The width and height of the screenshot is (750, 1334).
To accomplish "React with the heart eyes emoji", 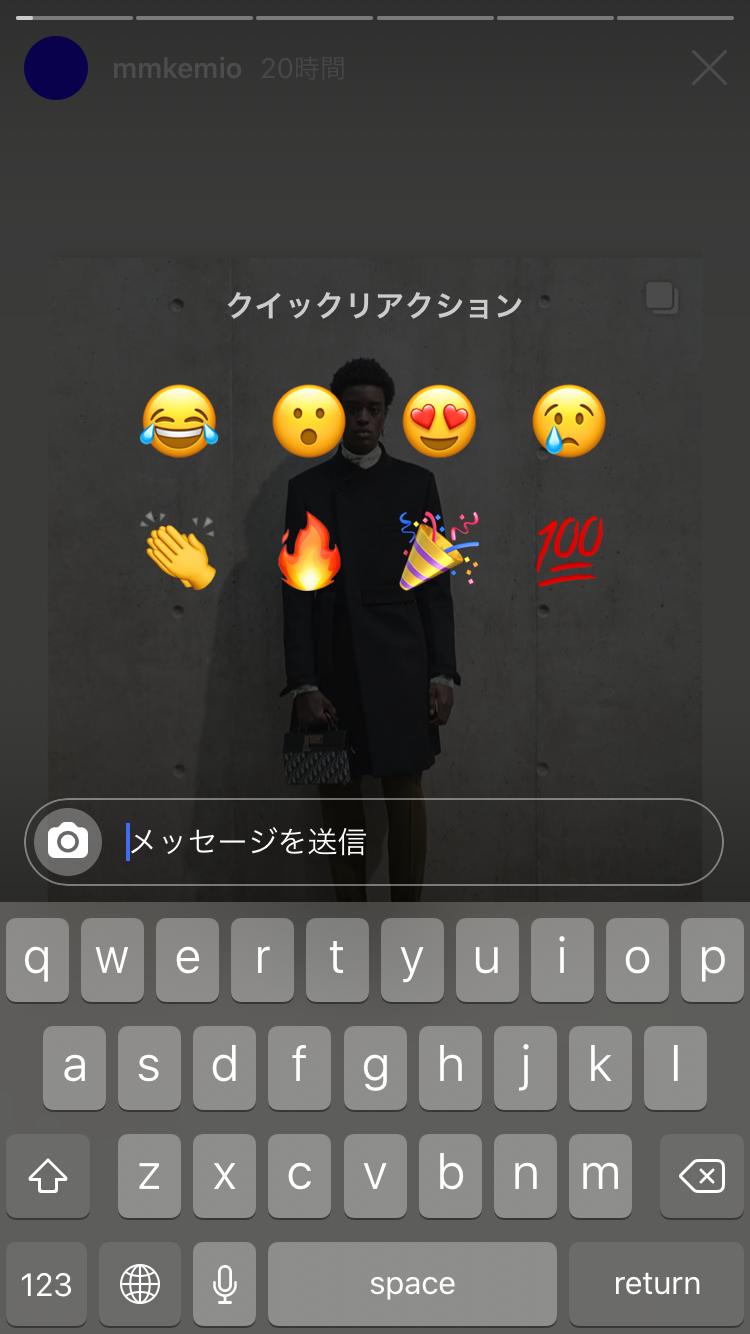I will pyautogui.click(x=439, y=422).
